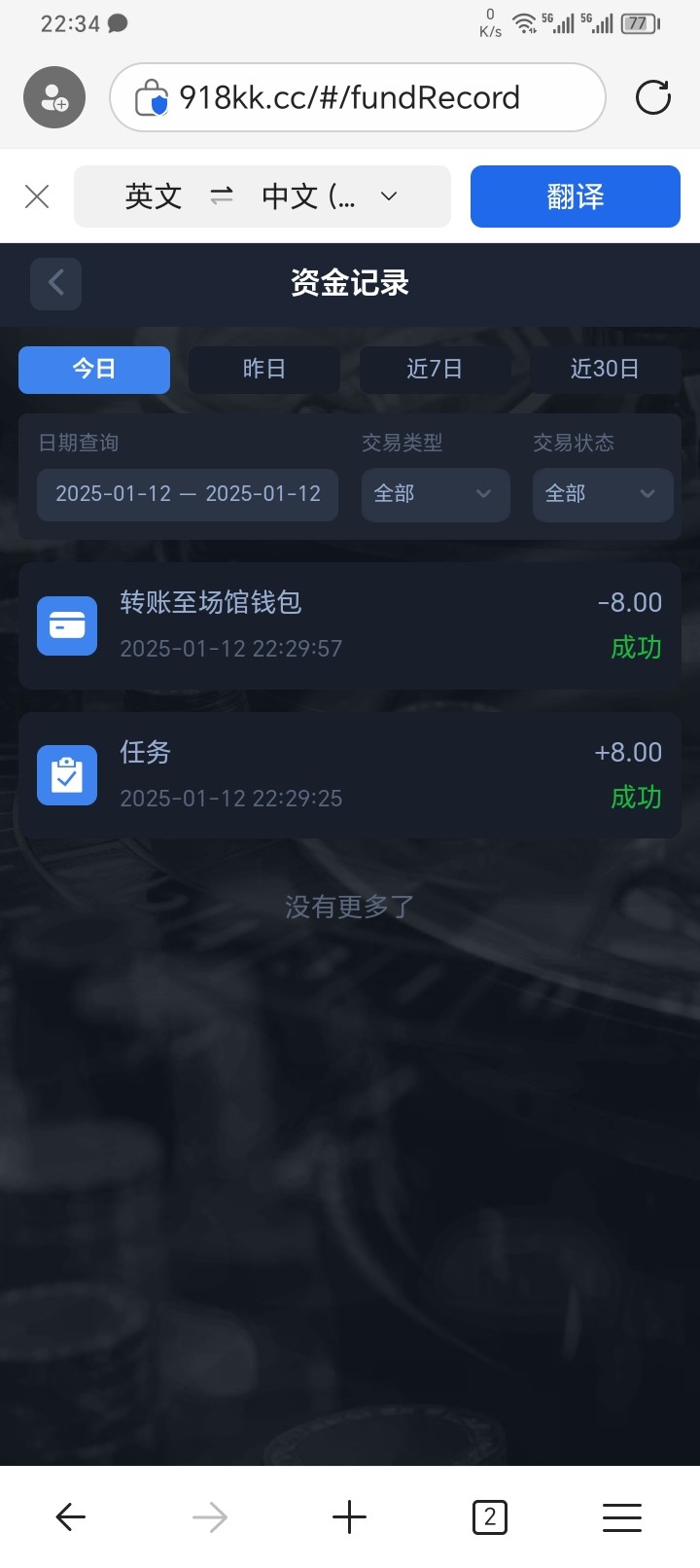Open the 转账至场馆钱包 record
Screen dimensions: 700x1568
(x=349, y=625)
